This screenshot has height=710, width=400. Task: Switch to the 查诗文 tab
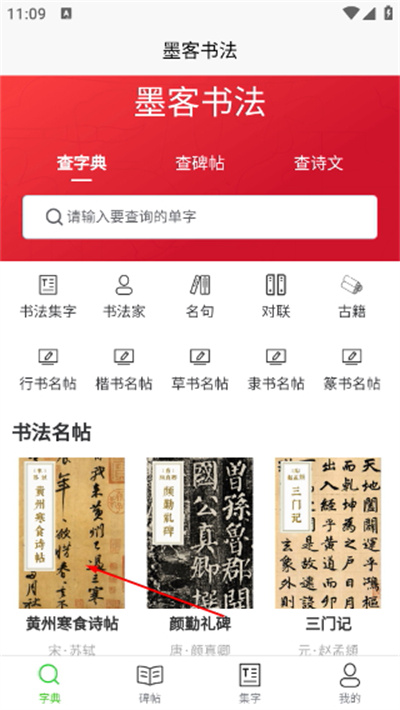coord(318,163)
